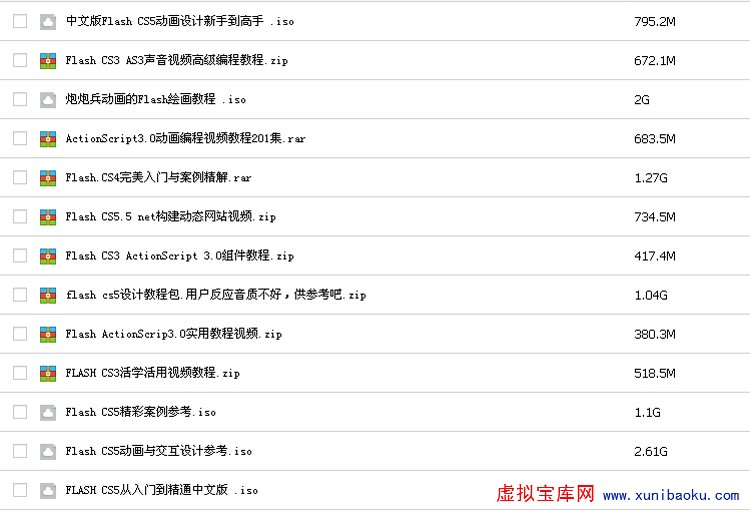
Task: Open ActionScript3.0动画编程视频教程201集.rar
Action: tap(185, 138)
